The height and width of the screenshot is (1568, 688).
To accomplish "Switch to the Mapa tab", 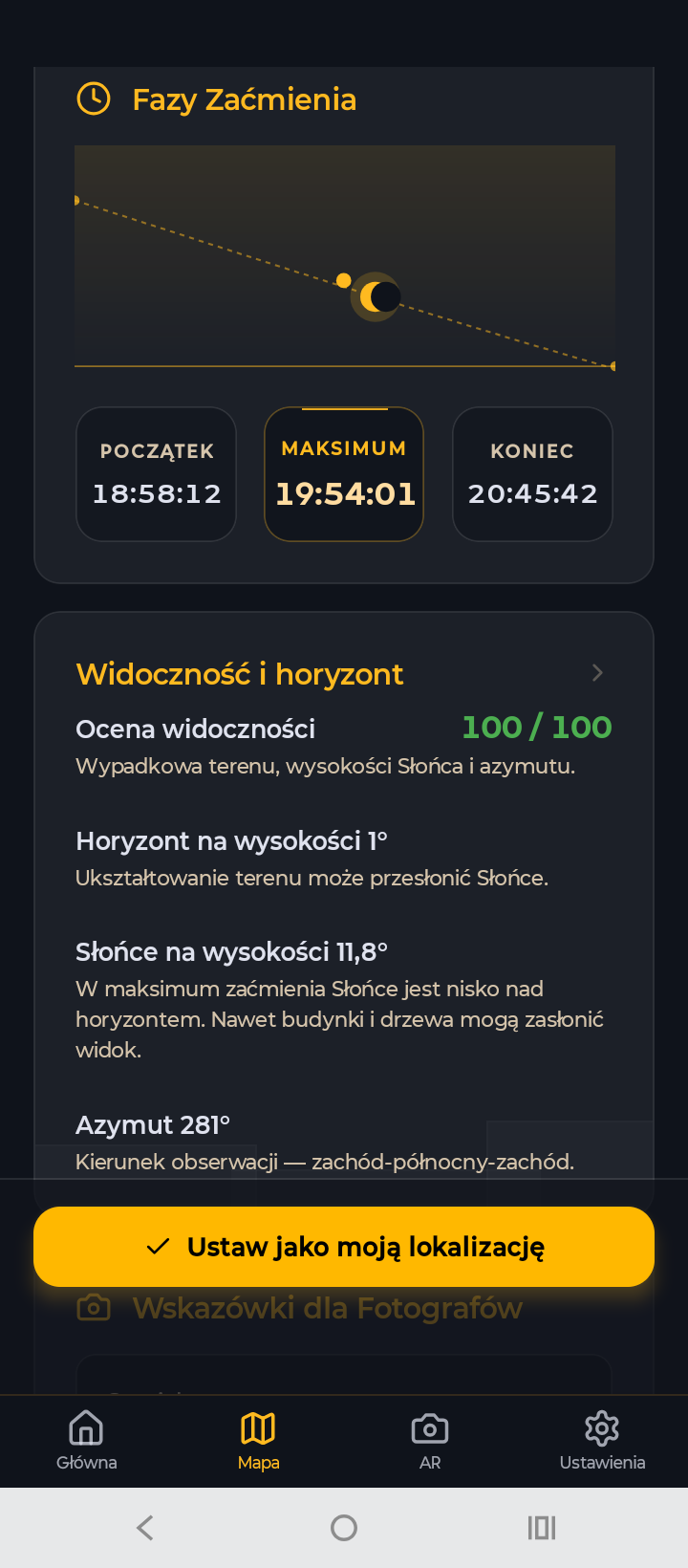I will (x=258, y=1441).
